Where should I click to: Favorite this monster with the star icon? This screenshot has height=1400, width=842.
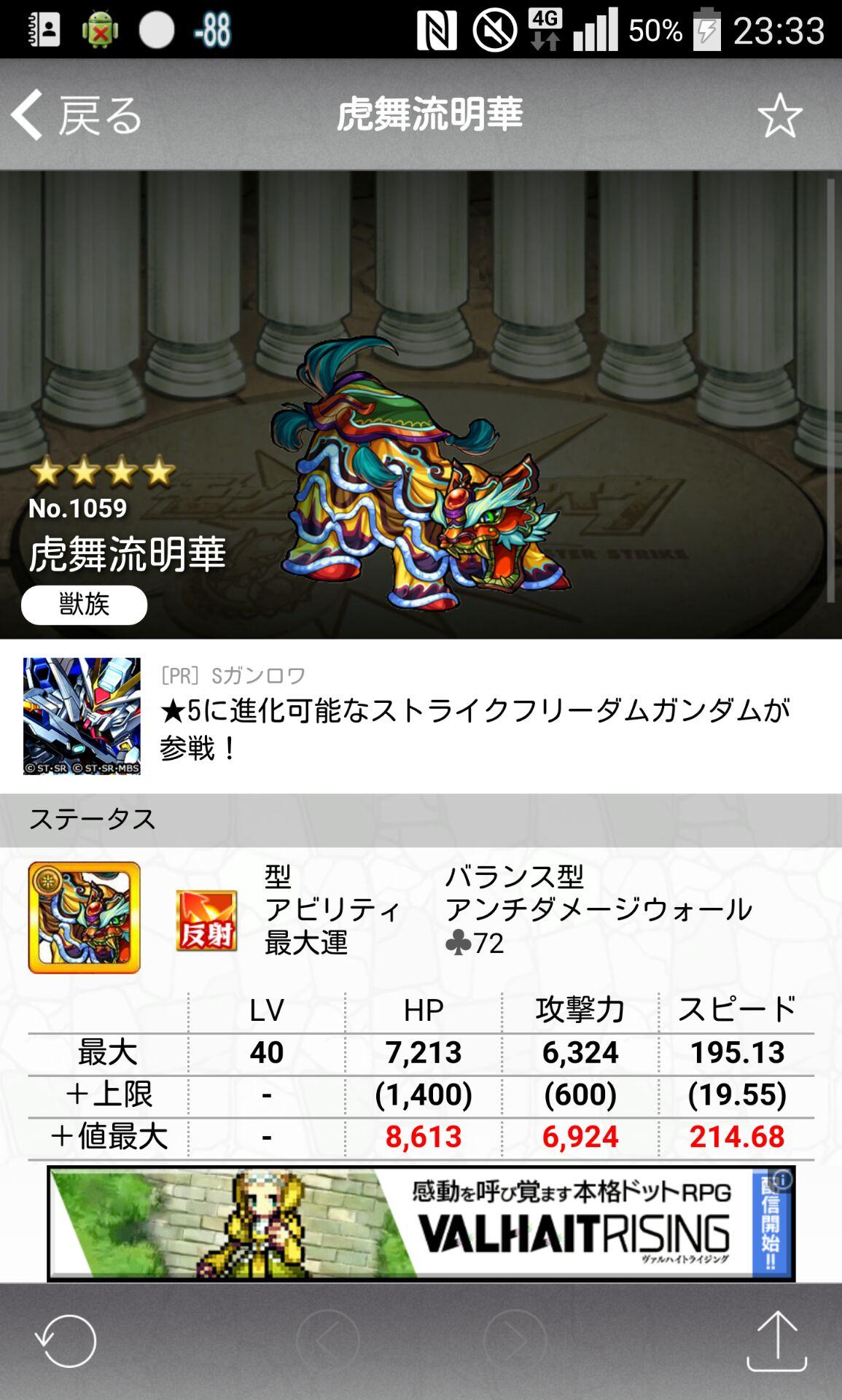(779, 115)
